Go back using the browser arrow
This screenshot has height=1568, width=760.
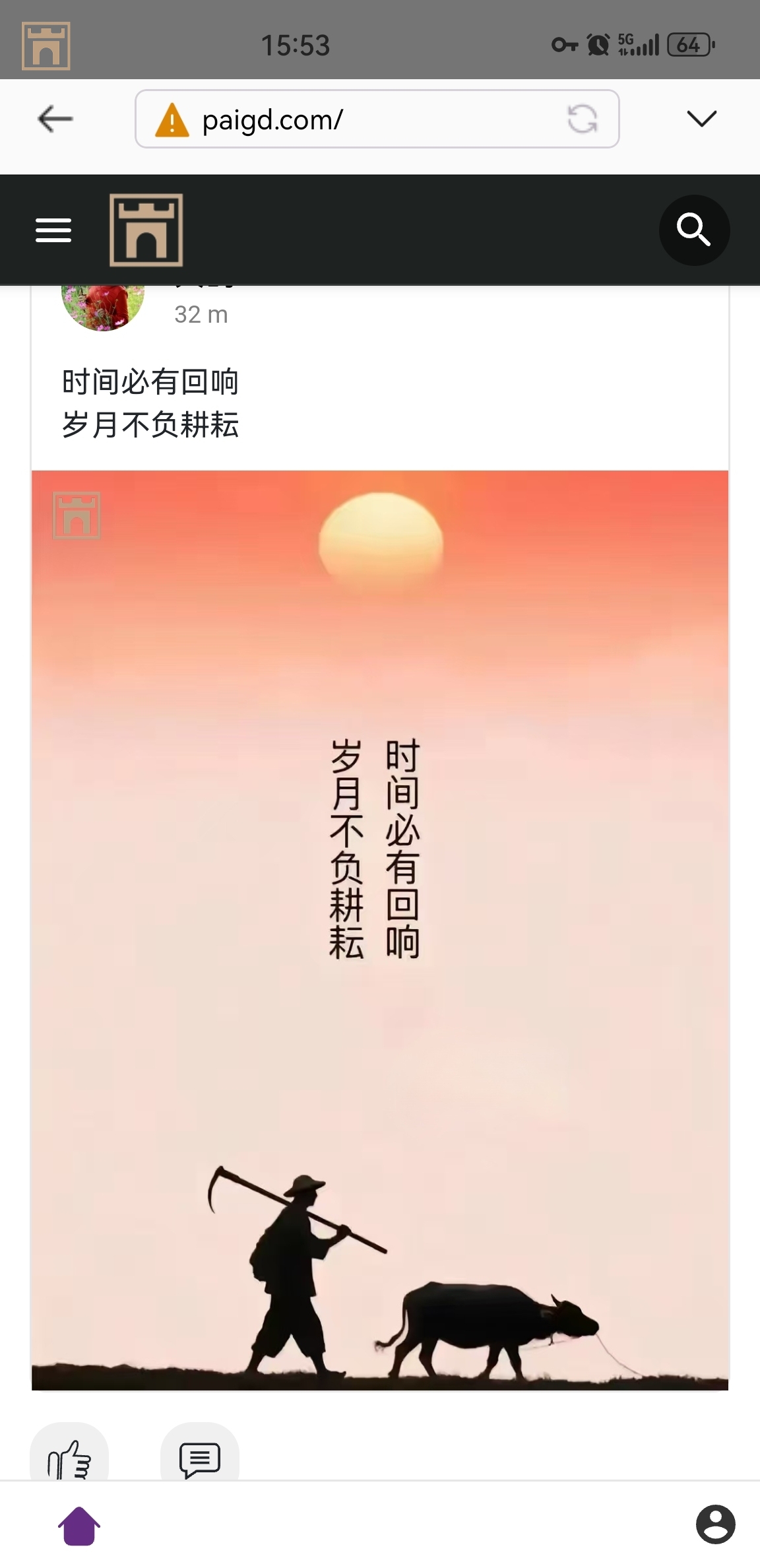pyautogui.click(x=55, y=119)
